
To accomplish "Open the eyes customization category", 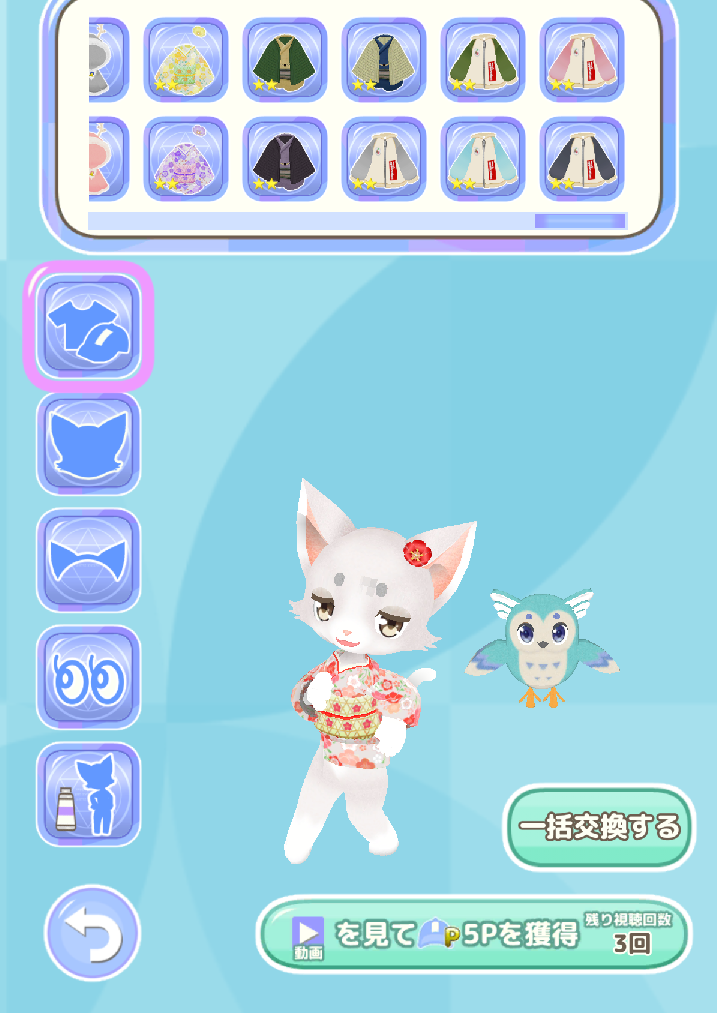I will click(x=88, y=677).
